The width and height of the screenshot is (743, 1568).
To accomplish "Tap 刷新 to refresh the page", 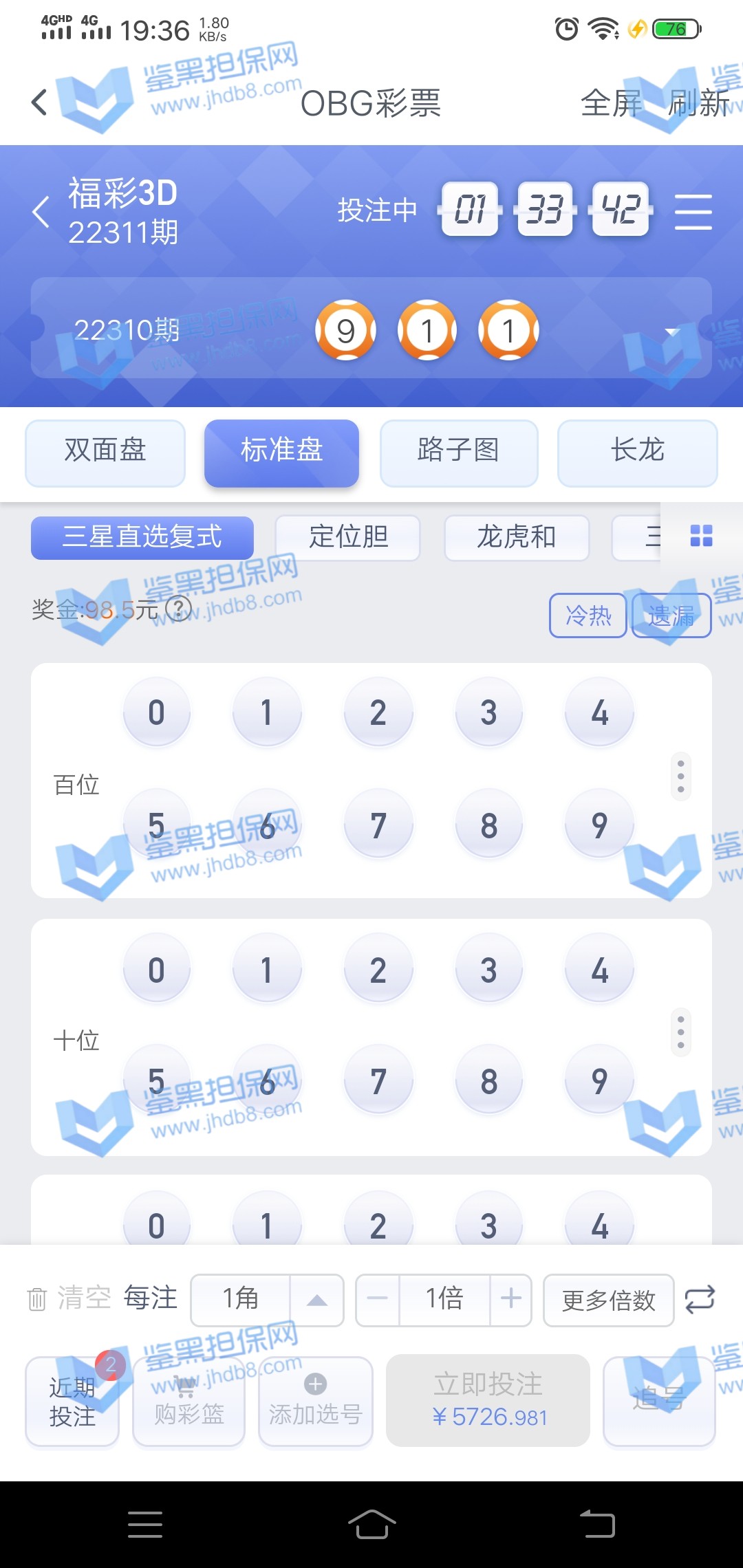I will (698, 103).
